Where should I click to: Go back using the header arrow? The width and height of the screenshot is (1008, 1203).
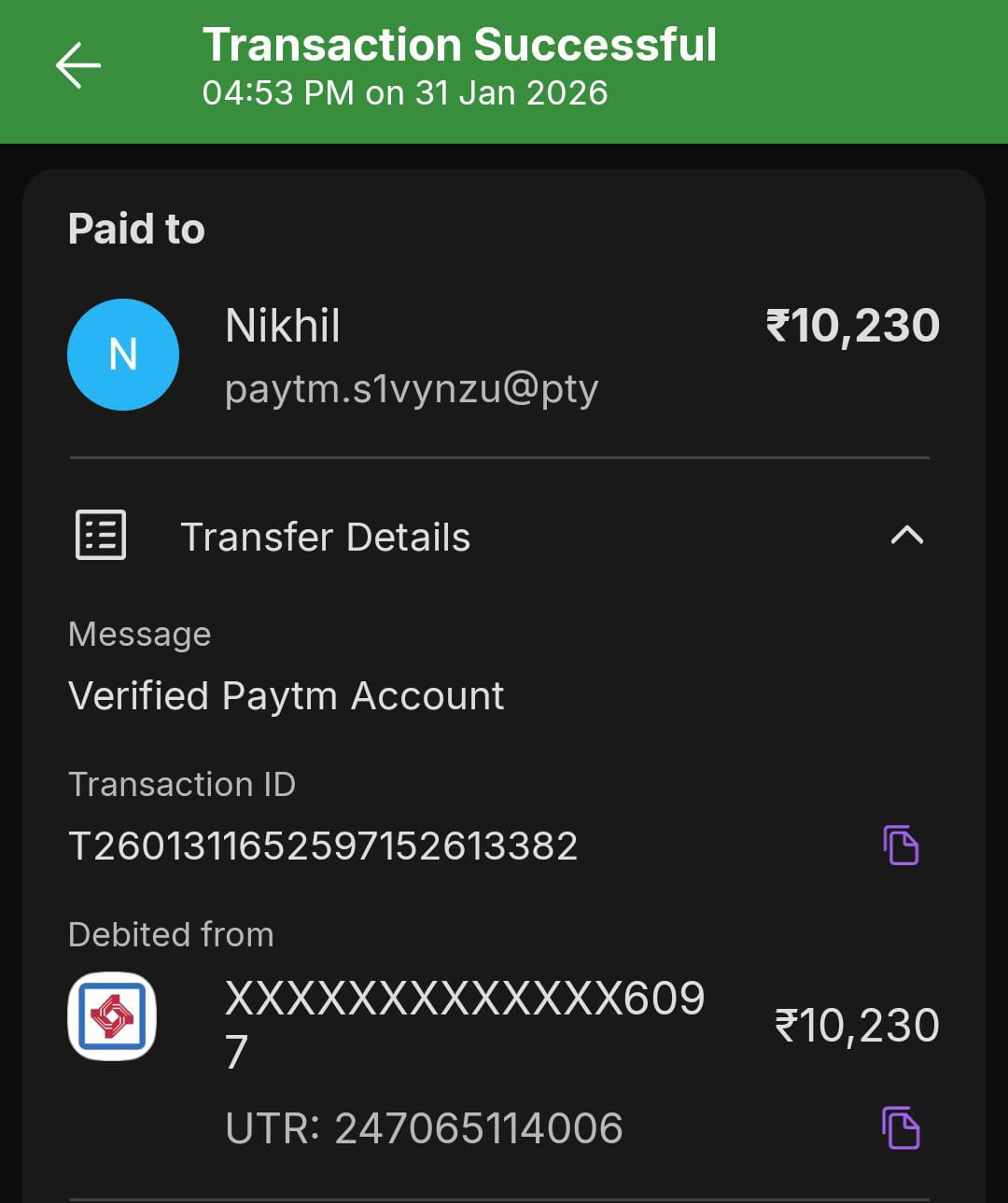tap(78, 66)
